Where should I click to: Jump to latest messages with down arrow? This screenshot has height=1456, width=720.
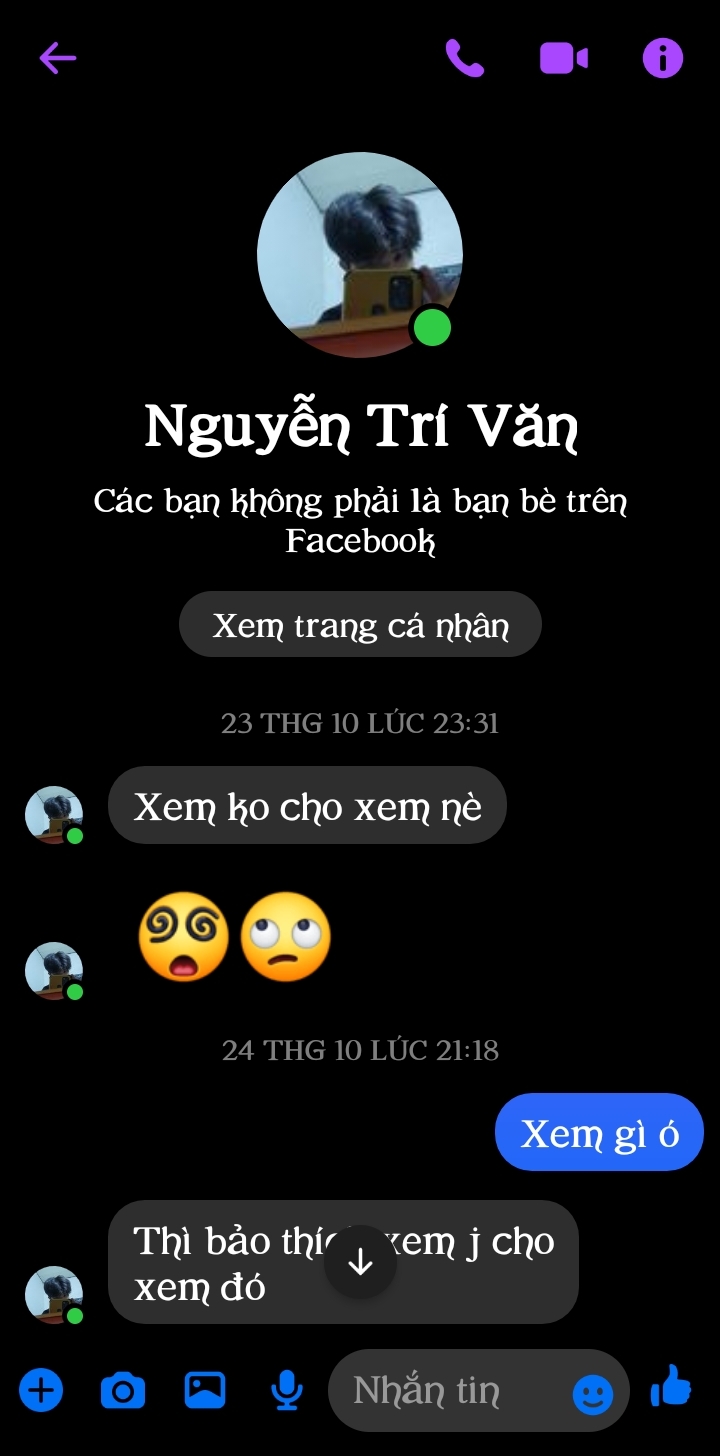(360, 1262)
